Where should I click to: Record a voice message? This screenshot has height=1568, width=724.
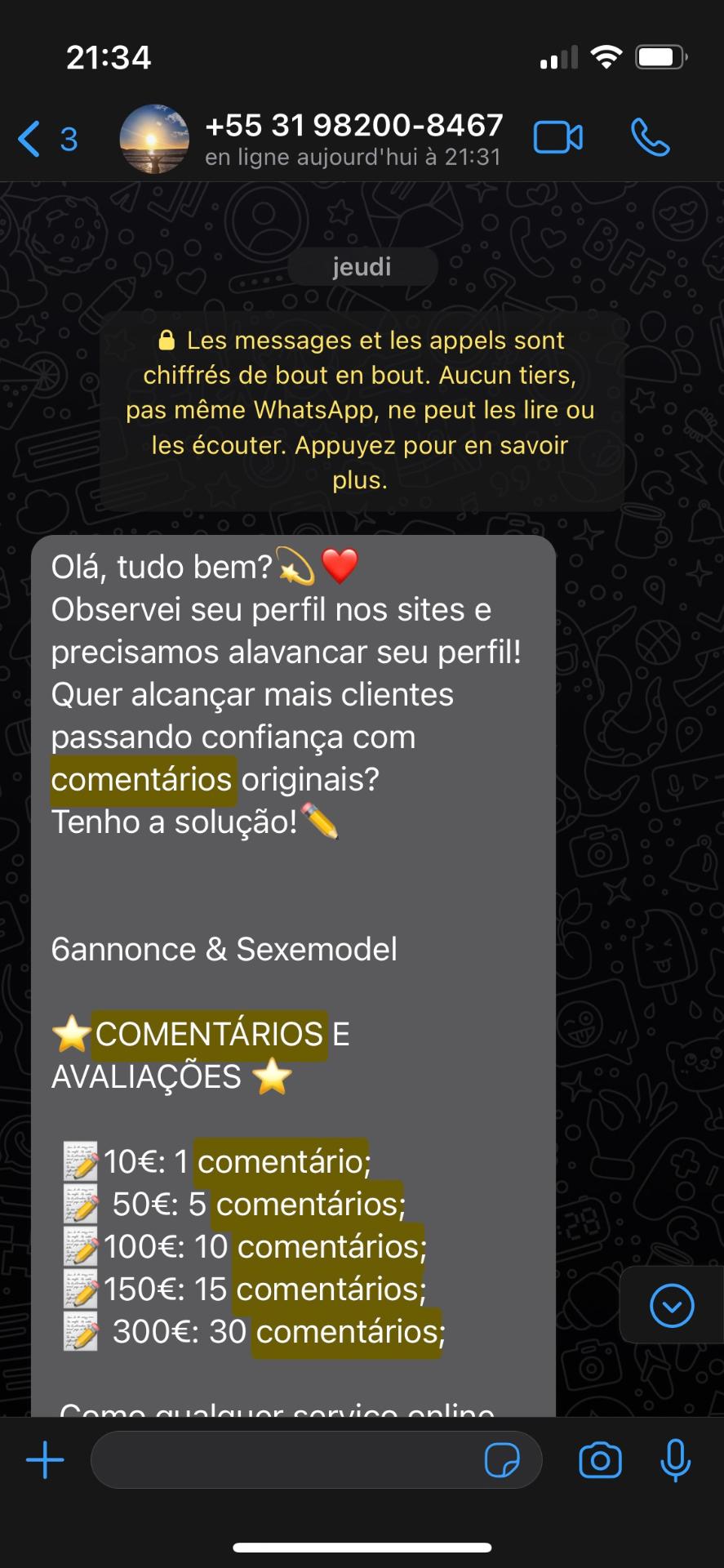pyautogui.click(x=675, y=1460)
